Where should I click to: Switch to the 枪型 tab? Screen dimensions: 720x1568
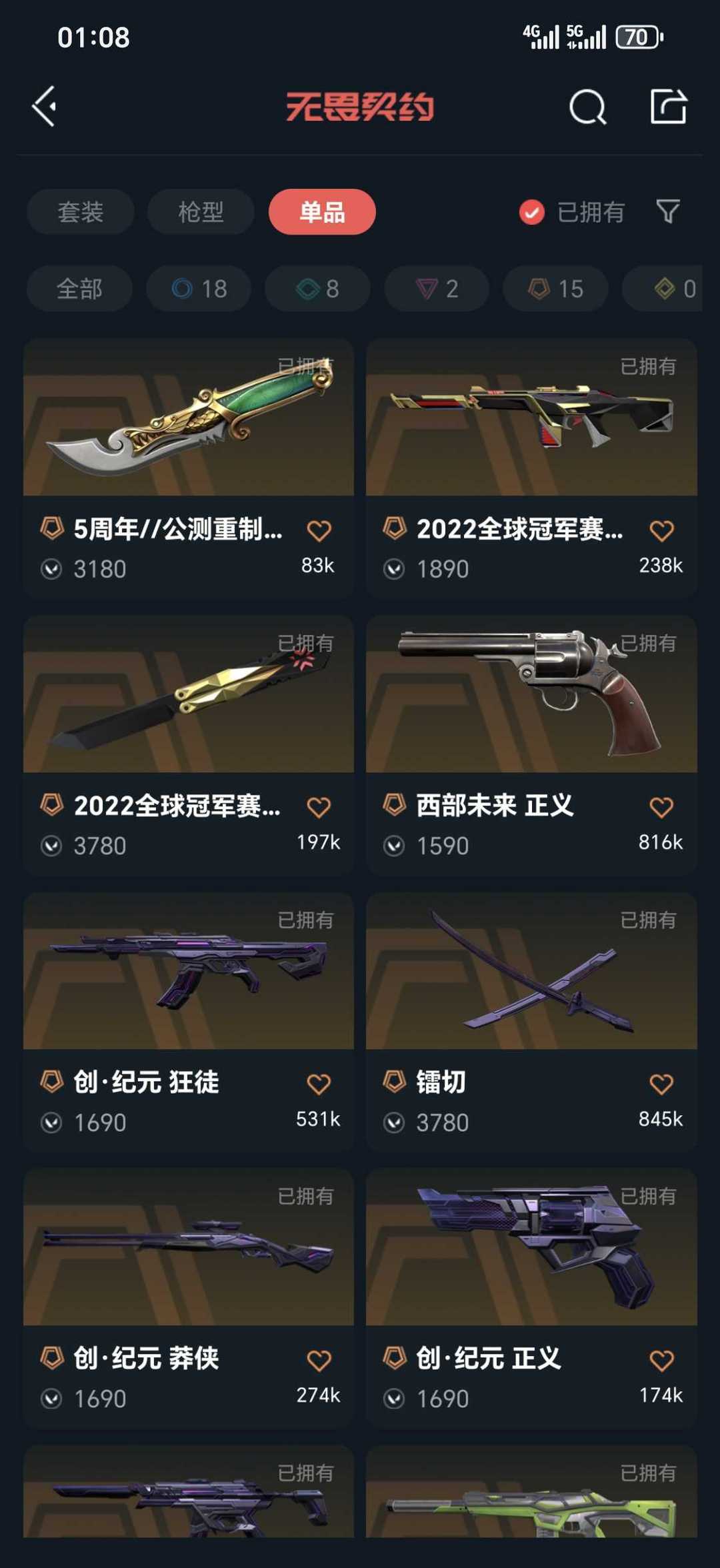(199, 211)
